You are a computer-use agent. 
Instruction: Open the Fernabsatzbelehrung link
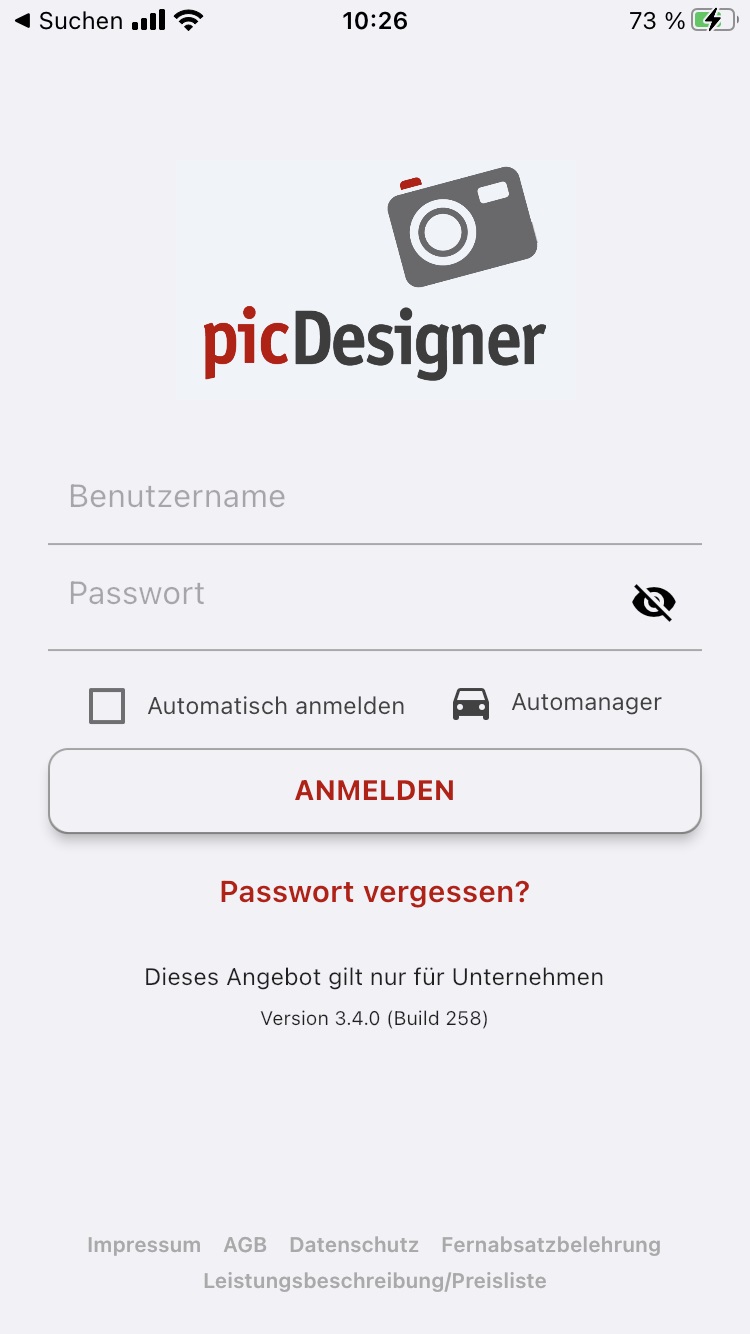click(551, 1245)
